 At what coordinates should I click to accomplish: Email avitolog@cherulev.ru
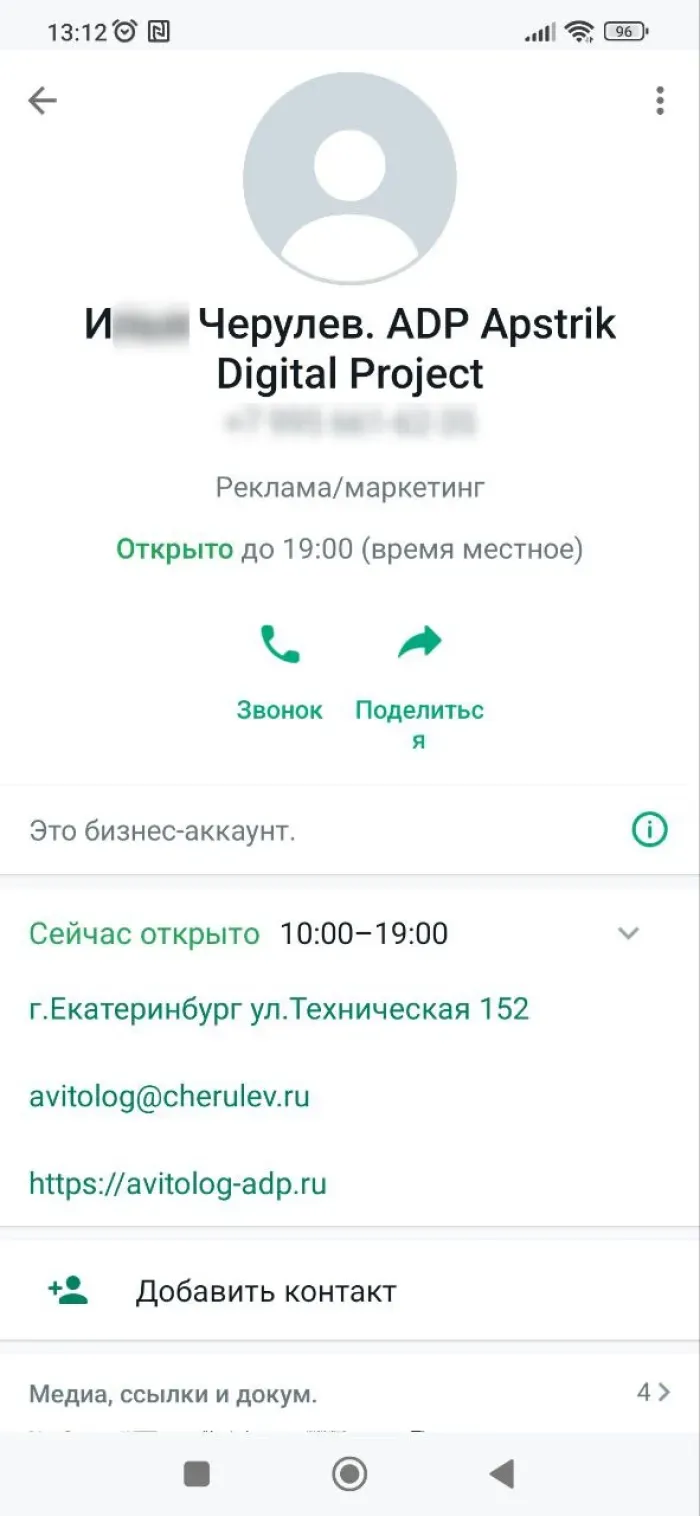[169, 1097]
